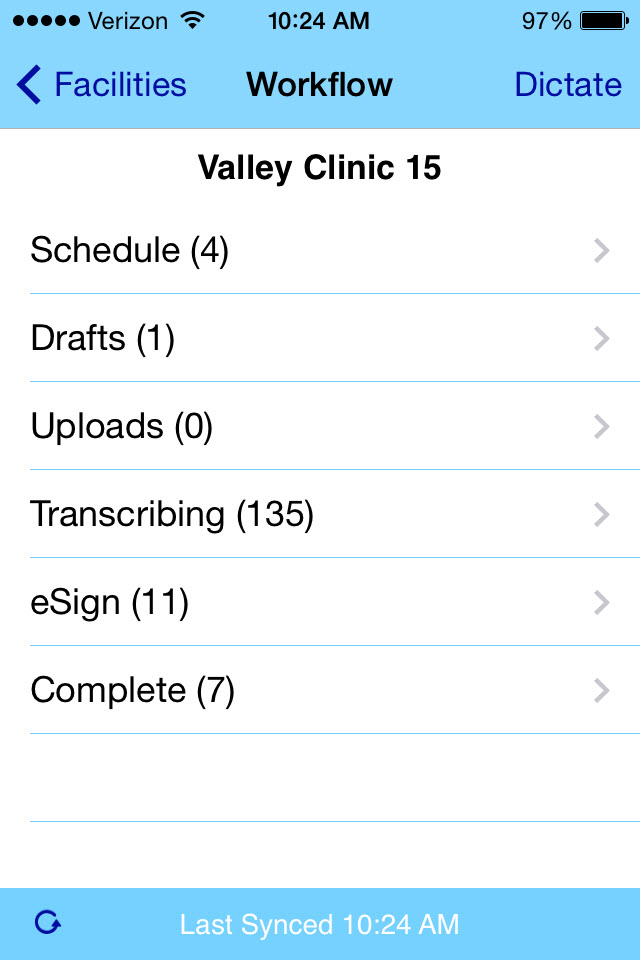Tap Dictate in the top bar

[567, 85]
